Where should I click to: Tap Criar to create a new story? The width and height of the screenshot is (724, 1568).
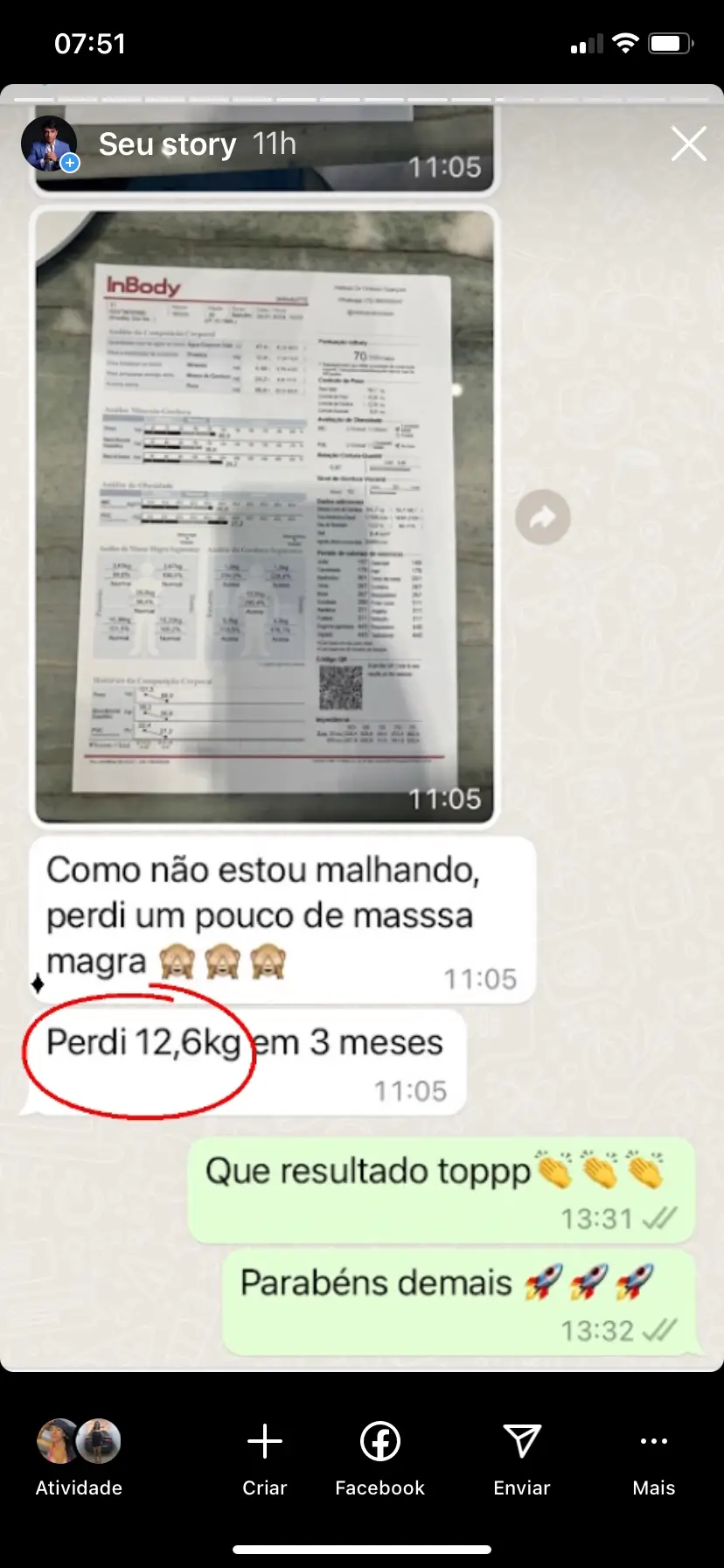click(264, 1458)
